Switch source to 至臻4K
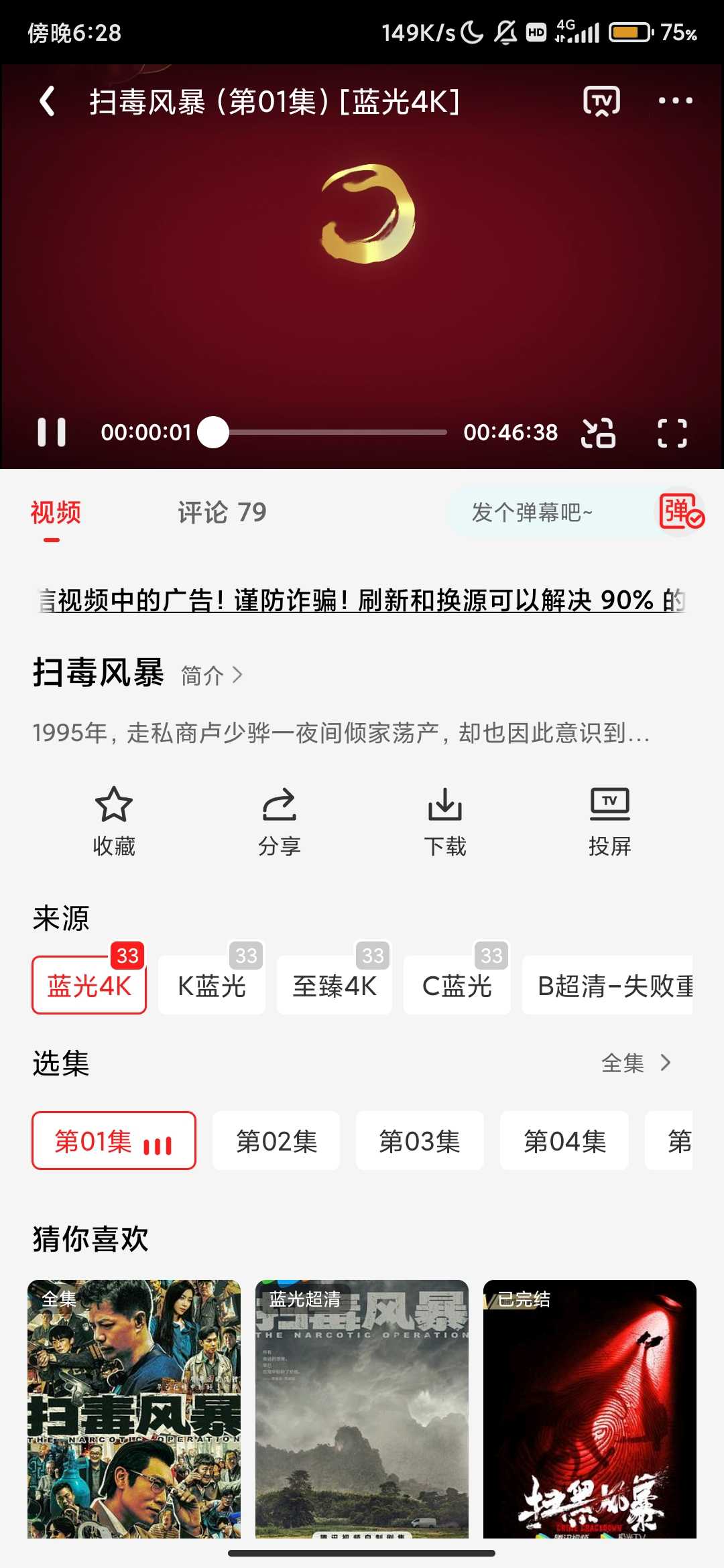The width and height of the screenshot is (724, 1568). point(334,986)
